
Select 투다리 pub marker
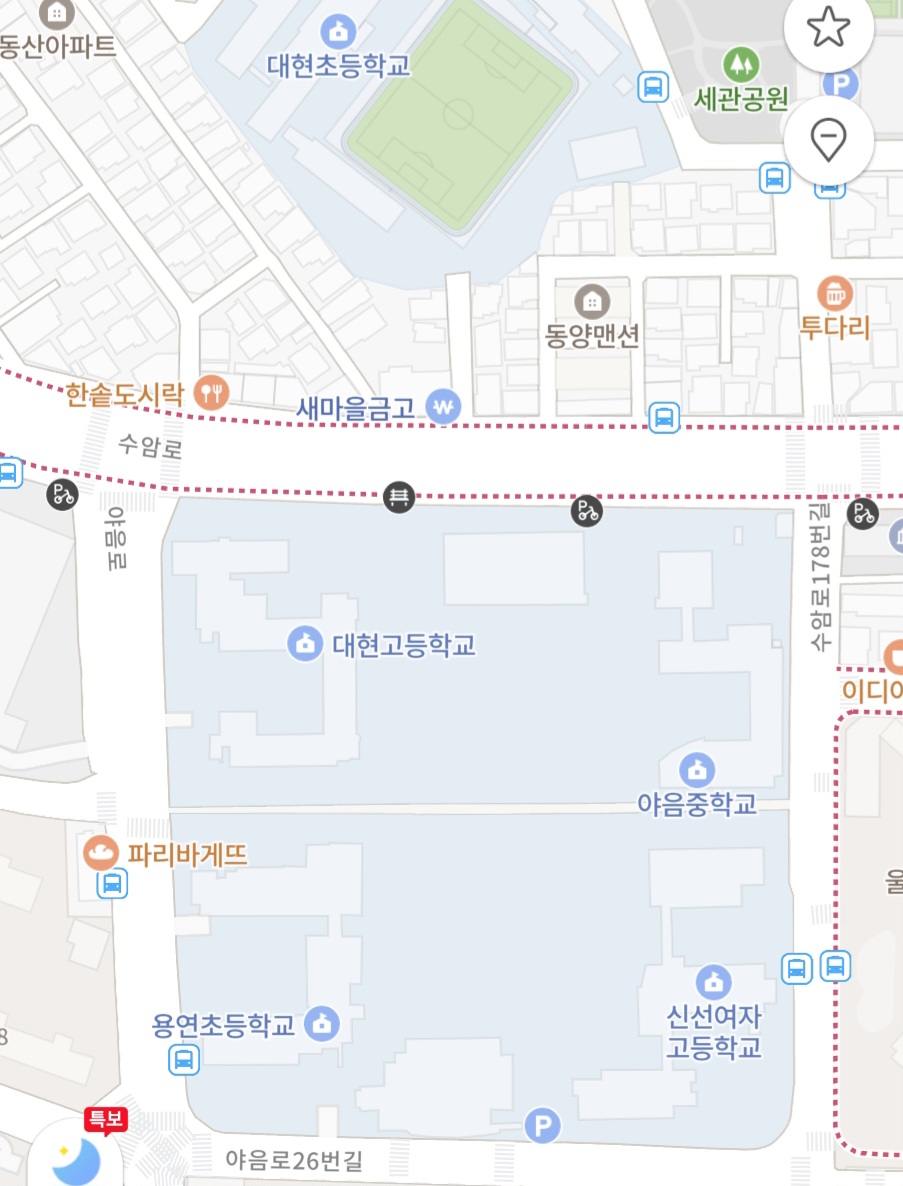833,294
